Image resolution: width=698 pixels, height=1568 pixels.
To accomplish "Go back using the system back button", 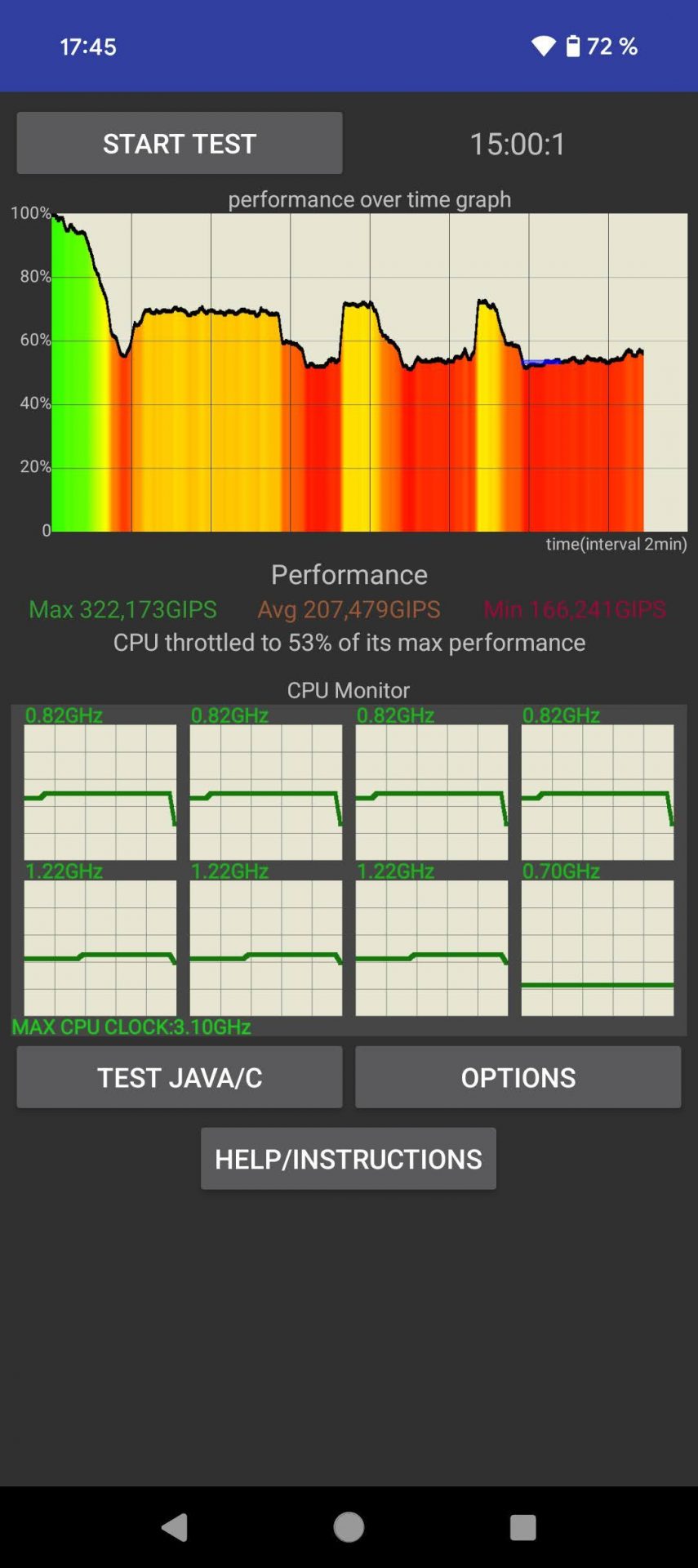I will click(175, 1527).
